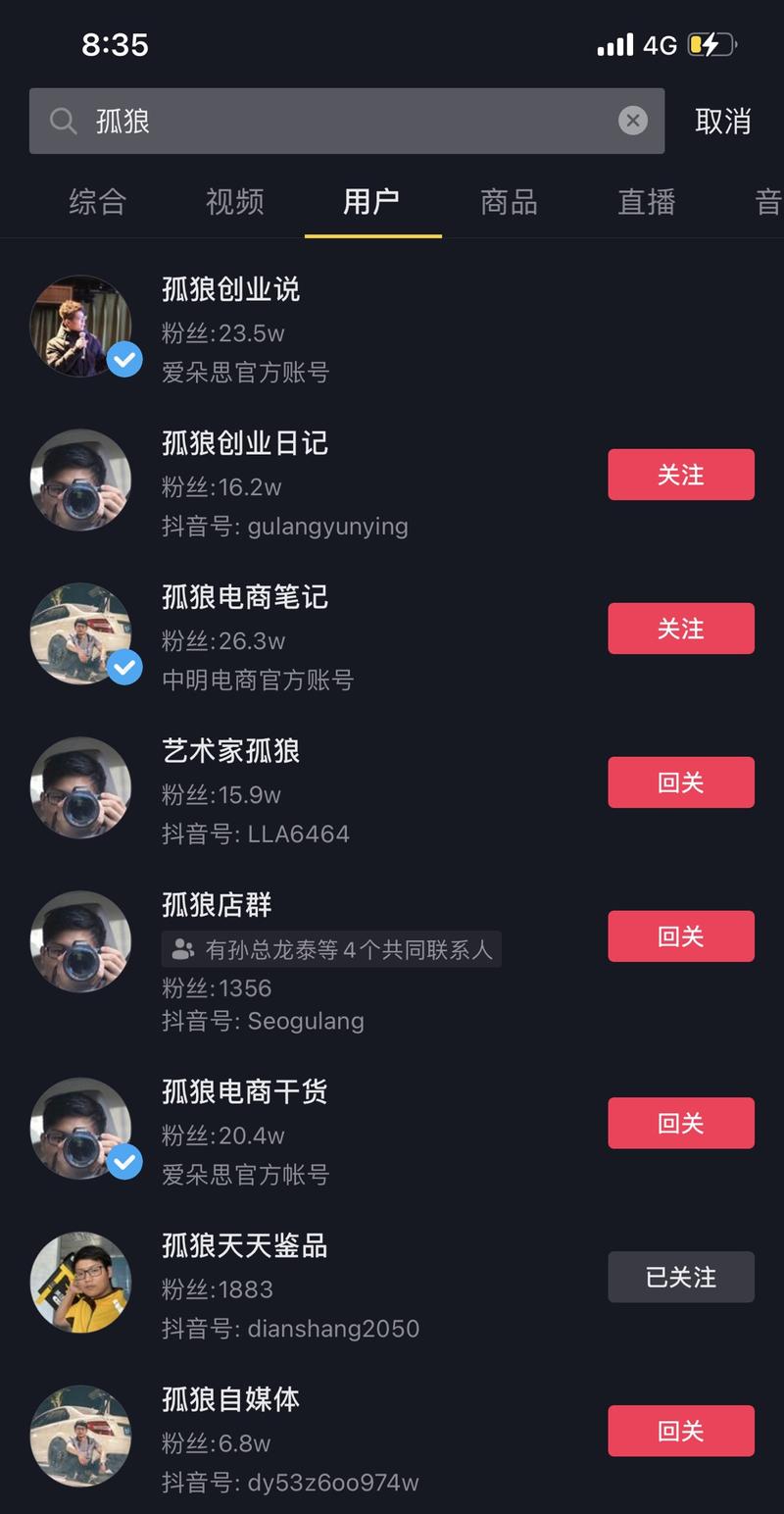This screenshot has width=784, height=1514.
Task: Tap the charging battery icon
Action: pos(710,44)
